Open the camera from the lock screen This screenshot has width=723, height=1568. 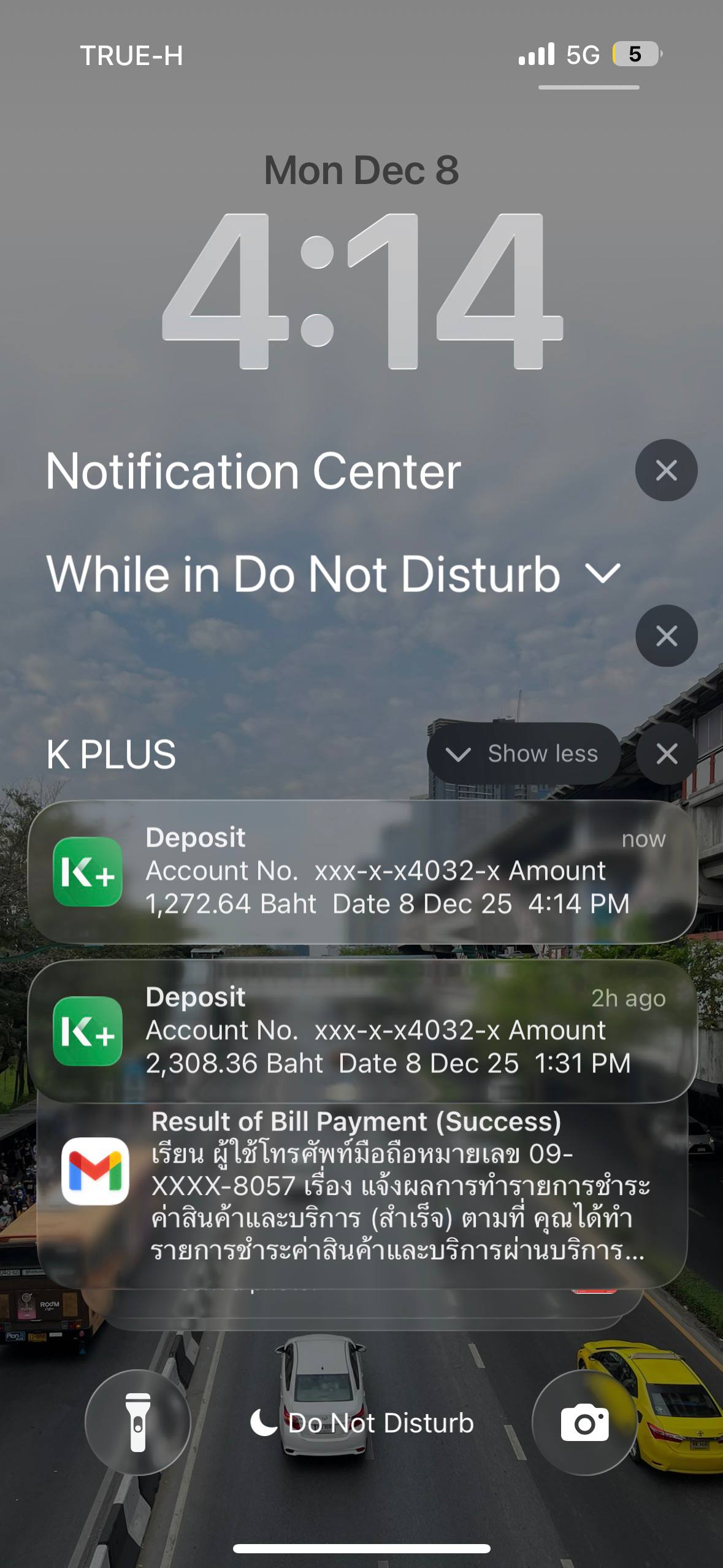[584, 1422]
